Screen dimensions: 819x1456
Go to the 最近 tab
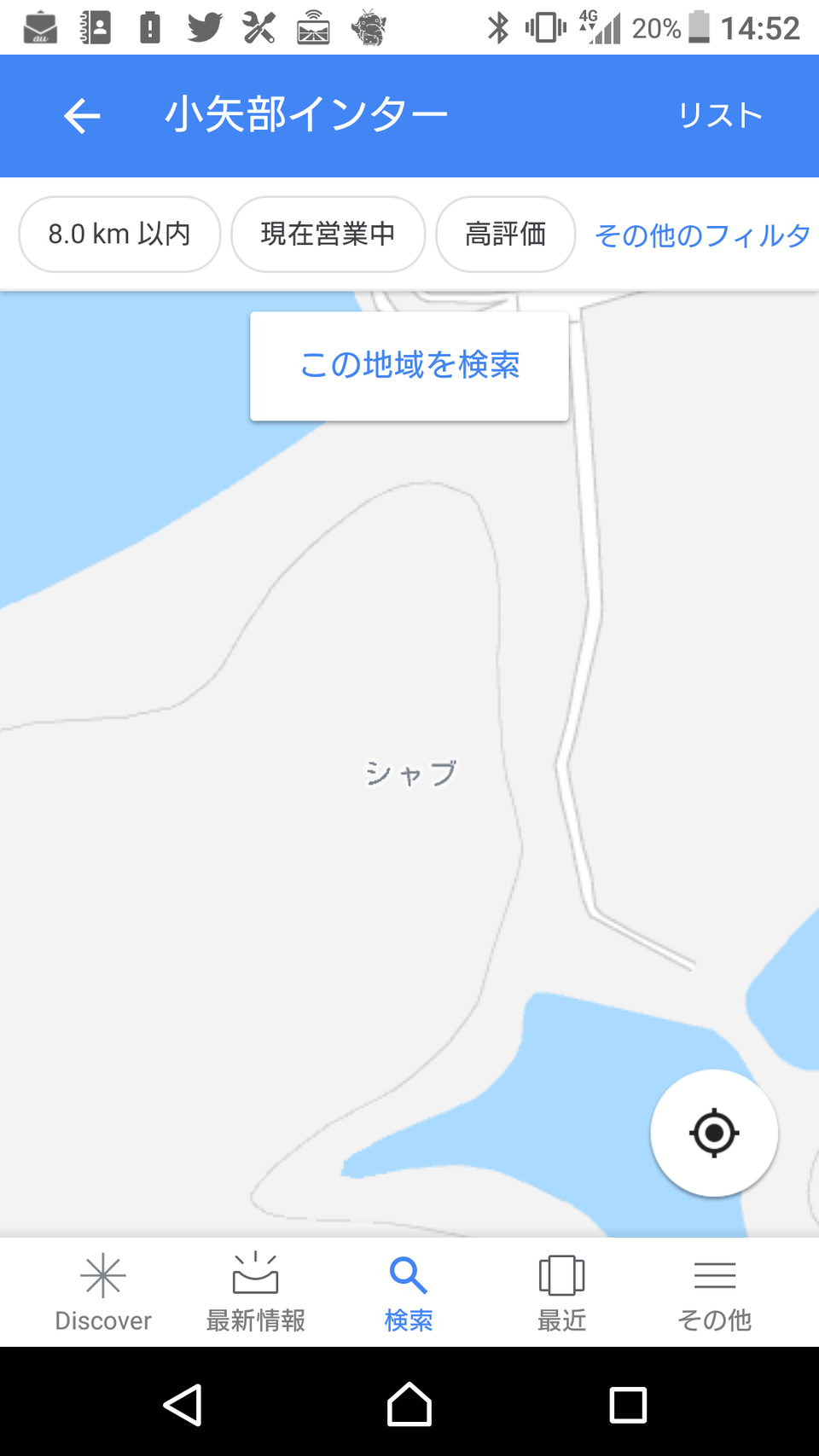561,1292
